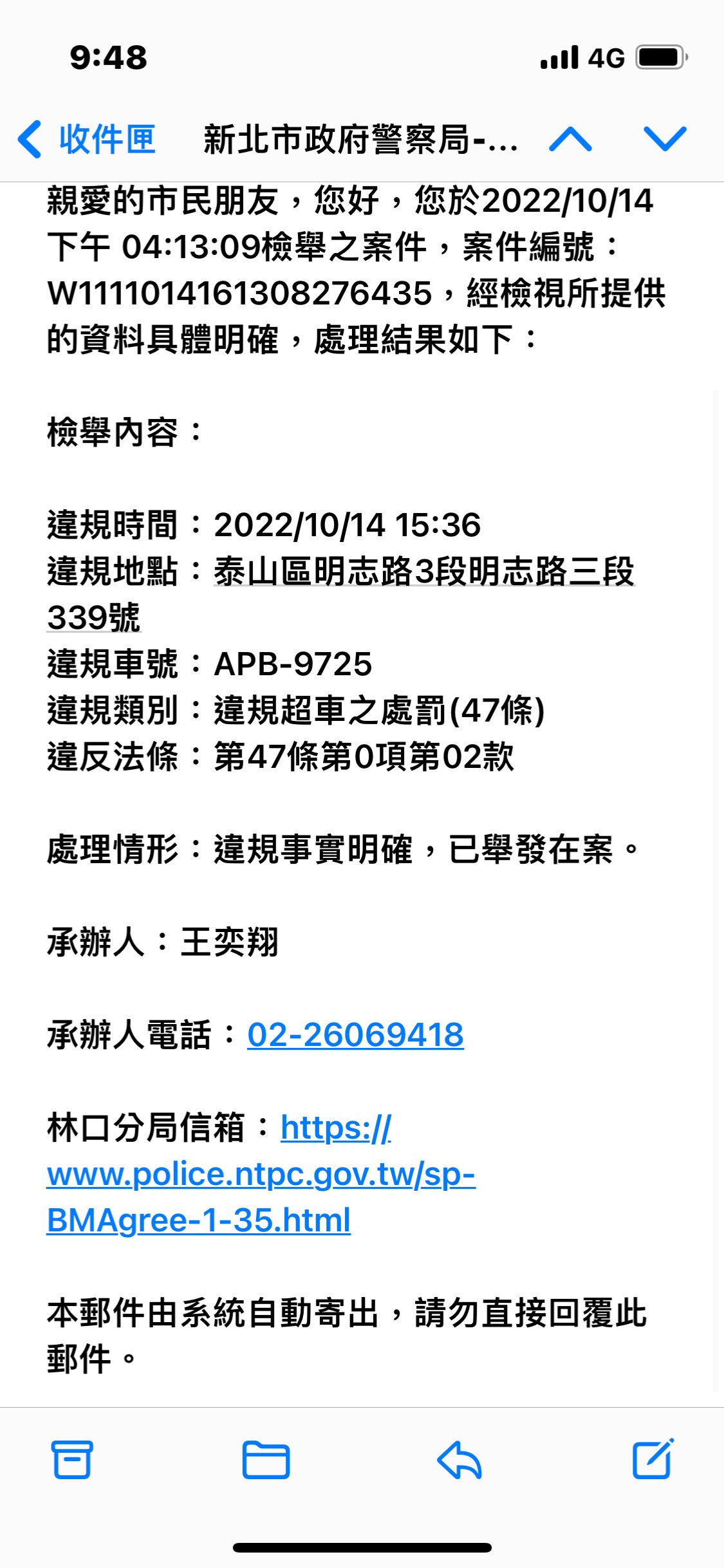Call the phone number 02-26069418
724x1568 pixels.
pos(355,1034)
